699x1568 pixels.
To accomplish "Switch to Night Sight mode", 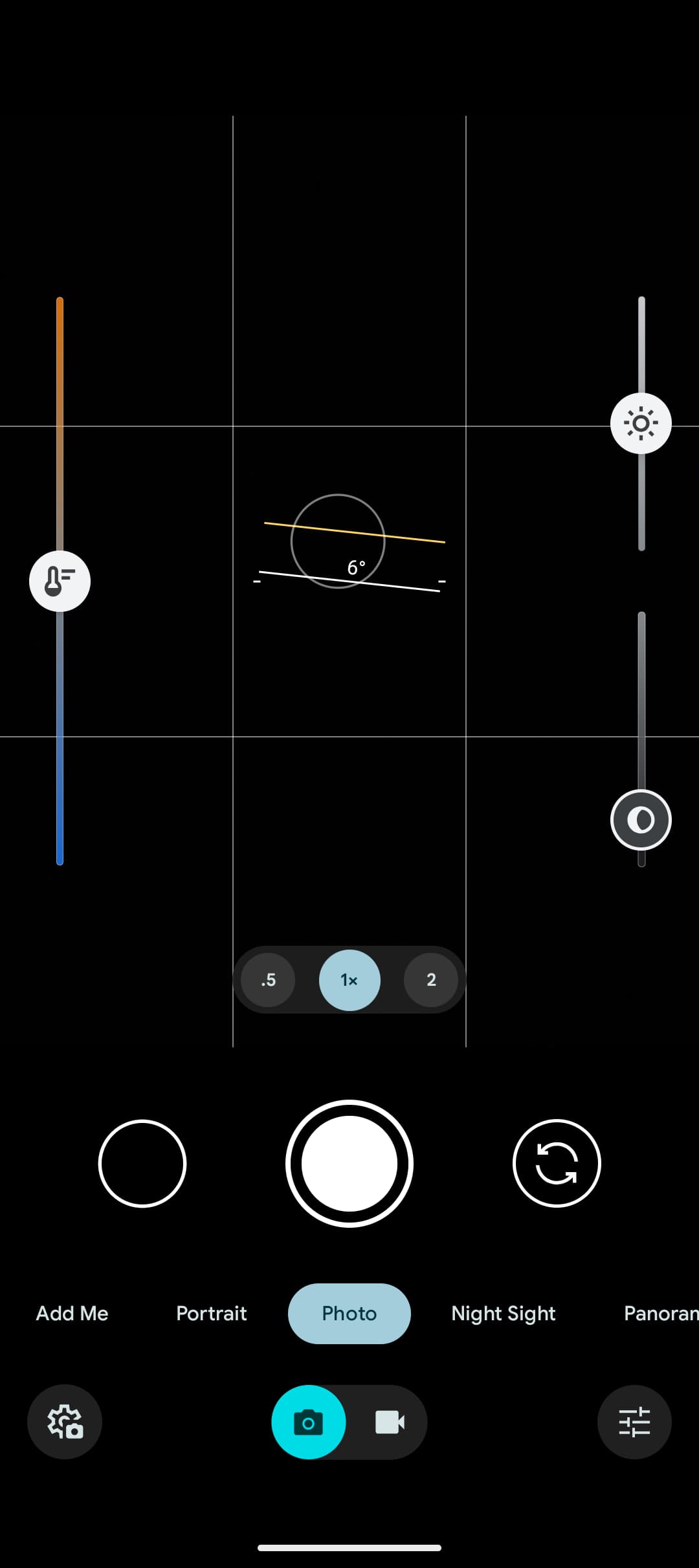I will pos(504,1313).
